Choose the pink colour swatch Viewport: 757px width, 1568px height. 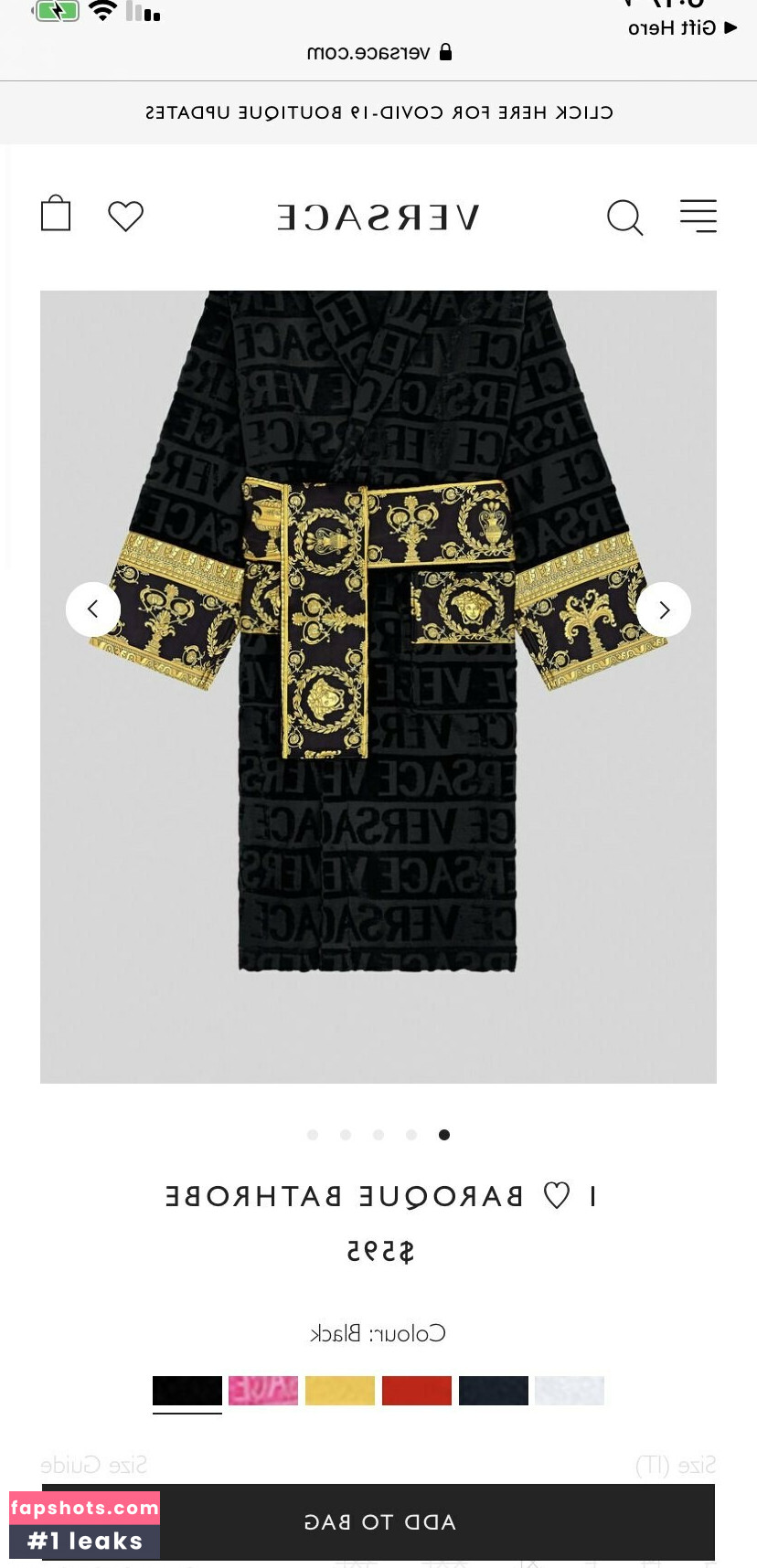point(263,1391)
